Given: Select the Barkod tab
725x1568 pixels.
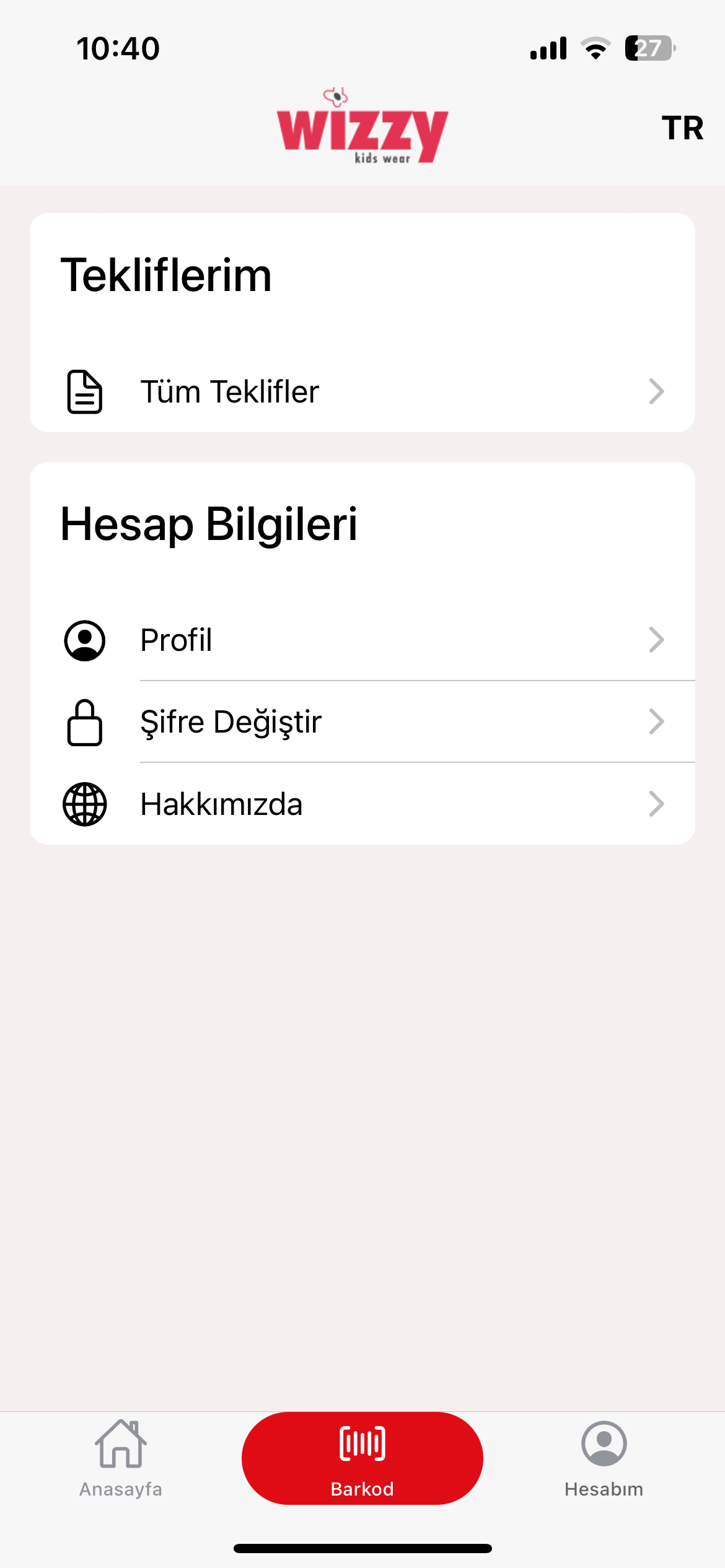Looking at the screenshot, I should point(361,1458).
